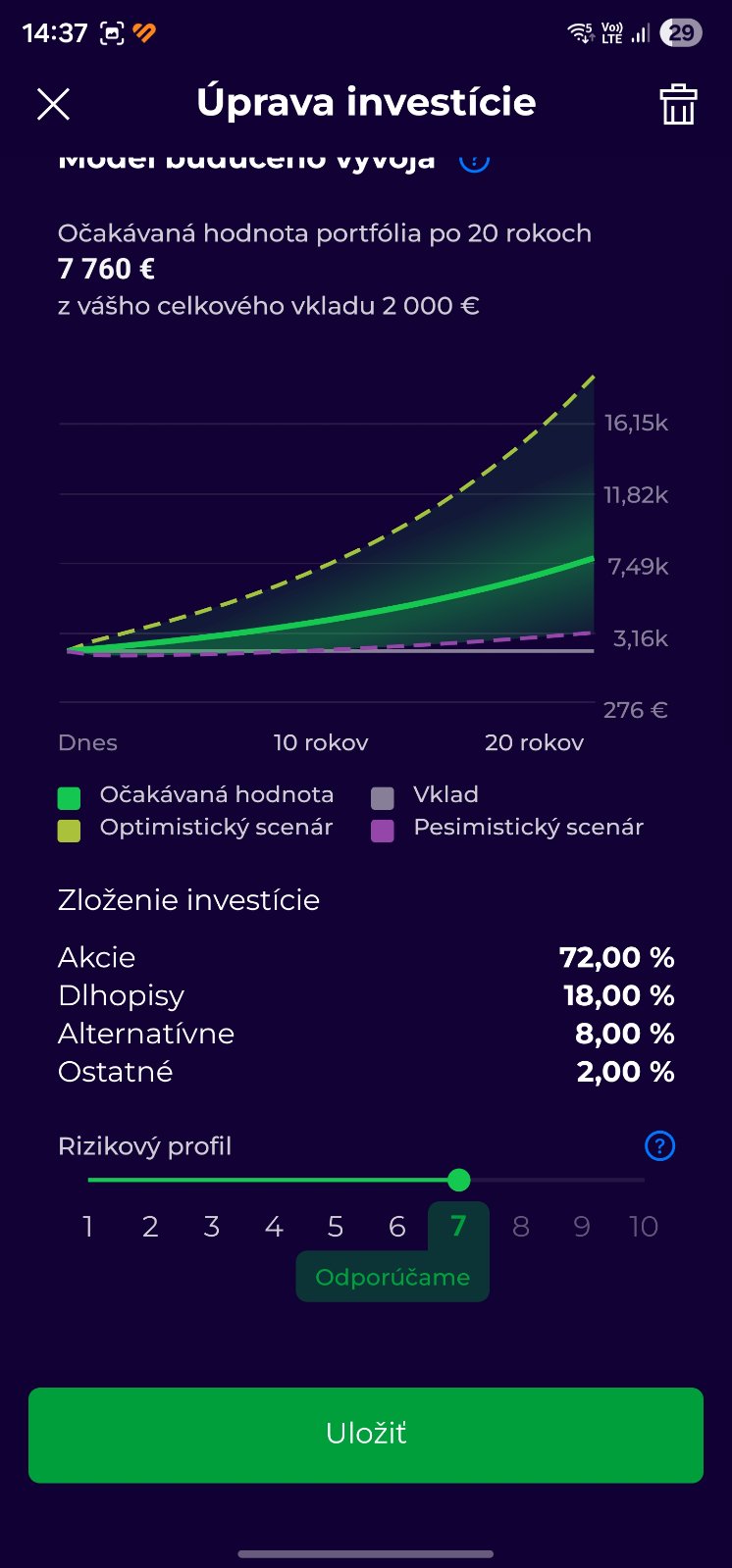The width and height of the screenshot is (732, 1568).
Task: Delete this investment via trash icon
Action: tap(678, 104)
